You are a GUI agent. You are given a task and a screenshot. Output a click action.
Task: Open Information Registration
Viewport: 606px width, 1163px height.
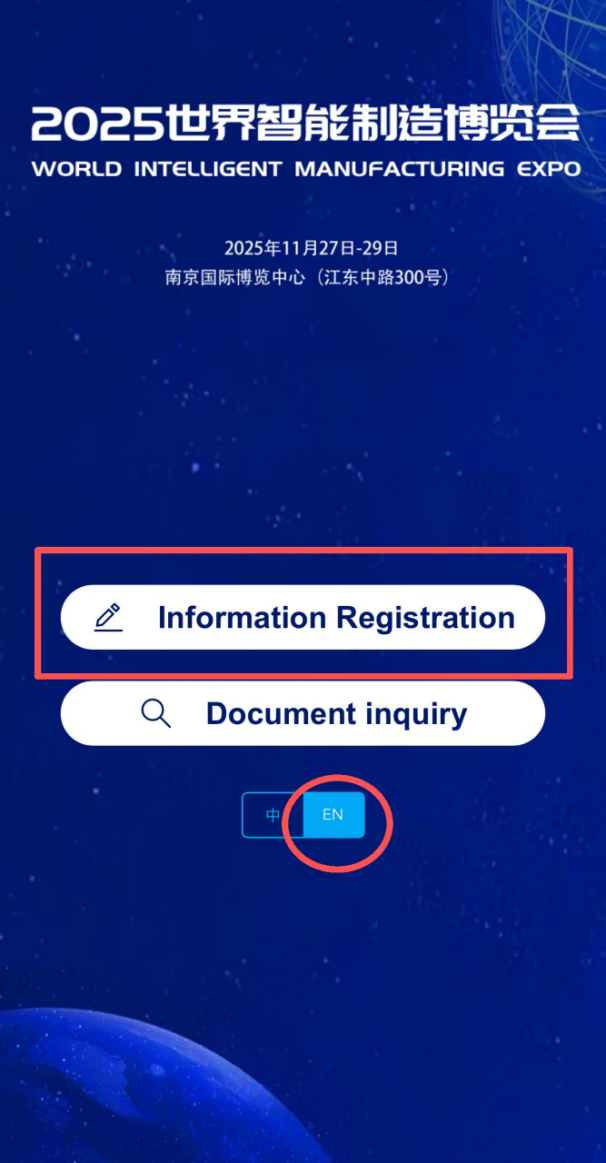coord(303,617)
